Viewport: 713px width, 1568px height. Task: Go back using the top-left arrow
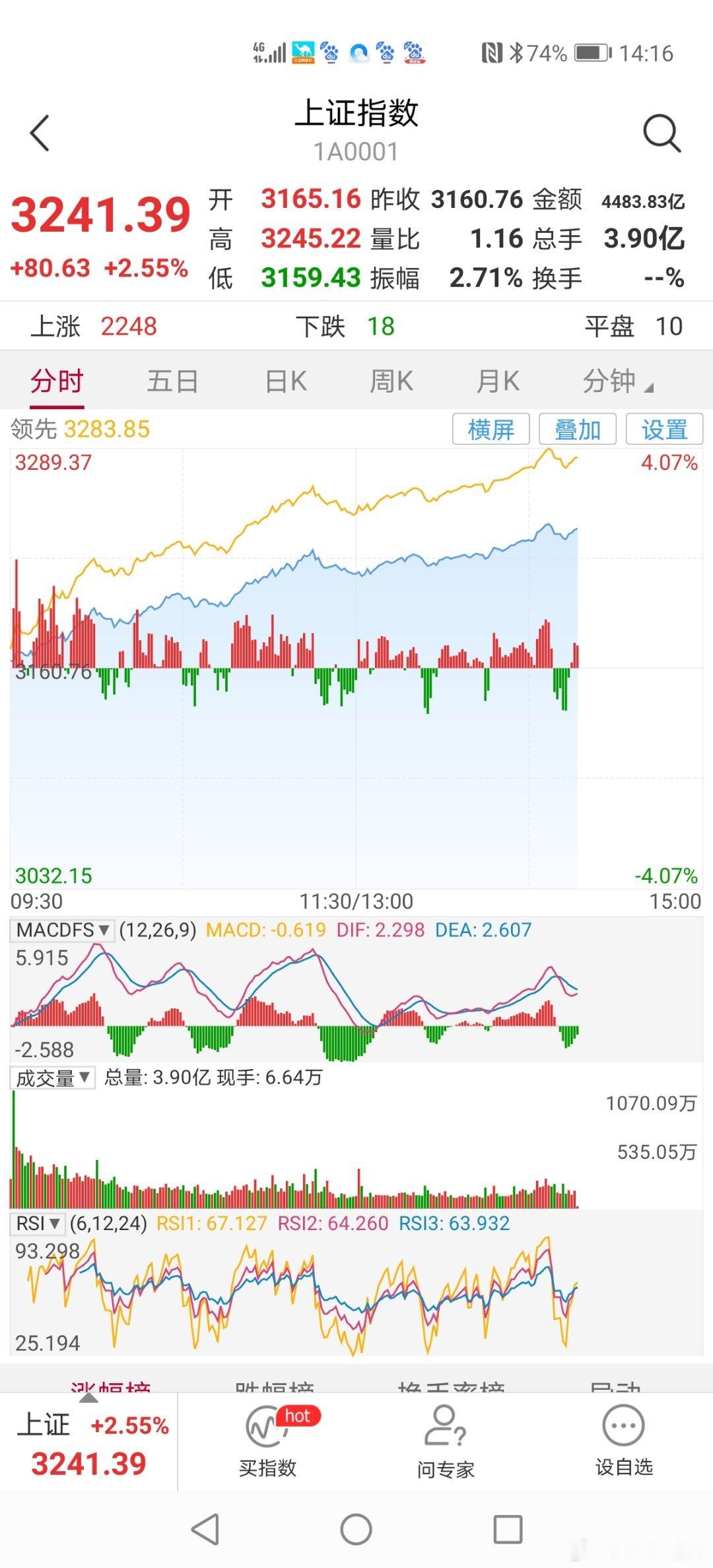(x=40, y=133)
